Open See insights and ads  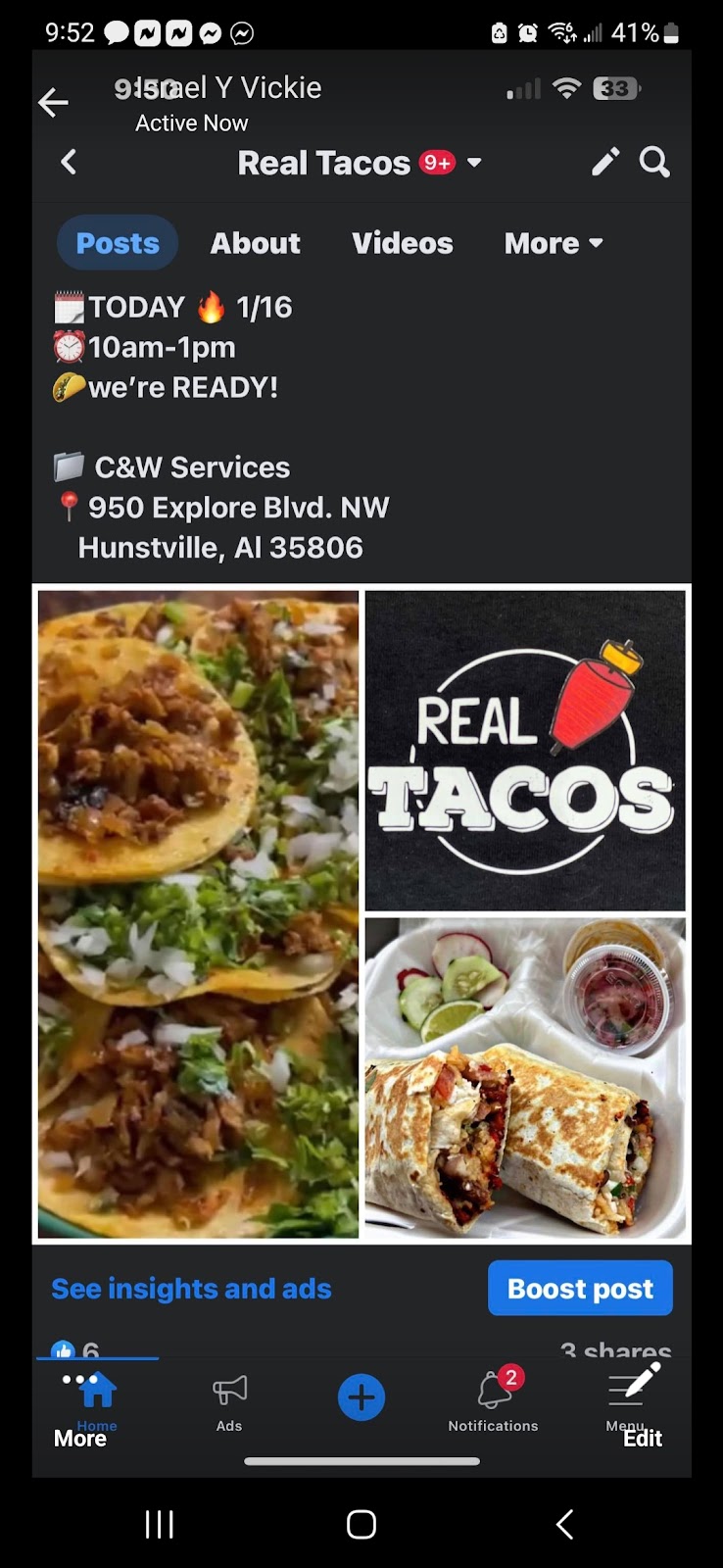(x=191, y=1288)
